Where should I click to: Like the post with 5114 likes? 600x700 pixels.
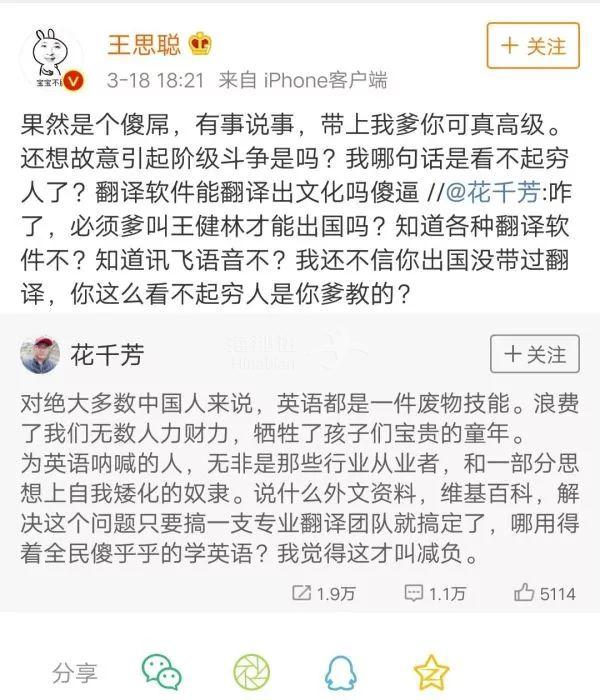click(545, 593)
